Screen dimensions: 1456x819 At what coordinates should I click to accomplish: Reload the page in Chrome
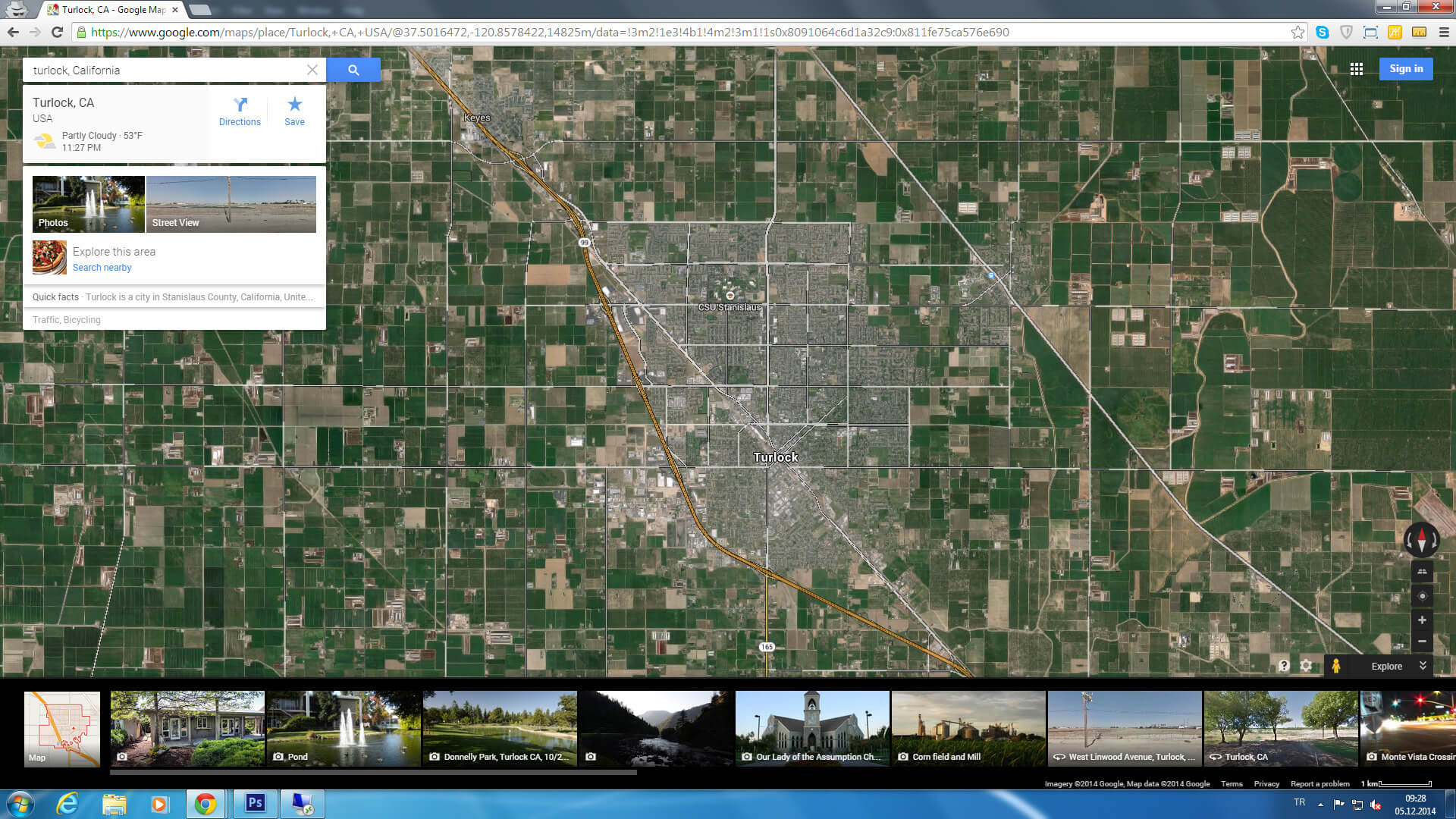[x=57, y=32]
